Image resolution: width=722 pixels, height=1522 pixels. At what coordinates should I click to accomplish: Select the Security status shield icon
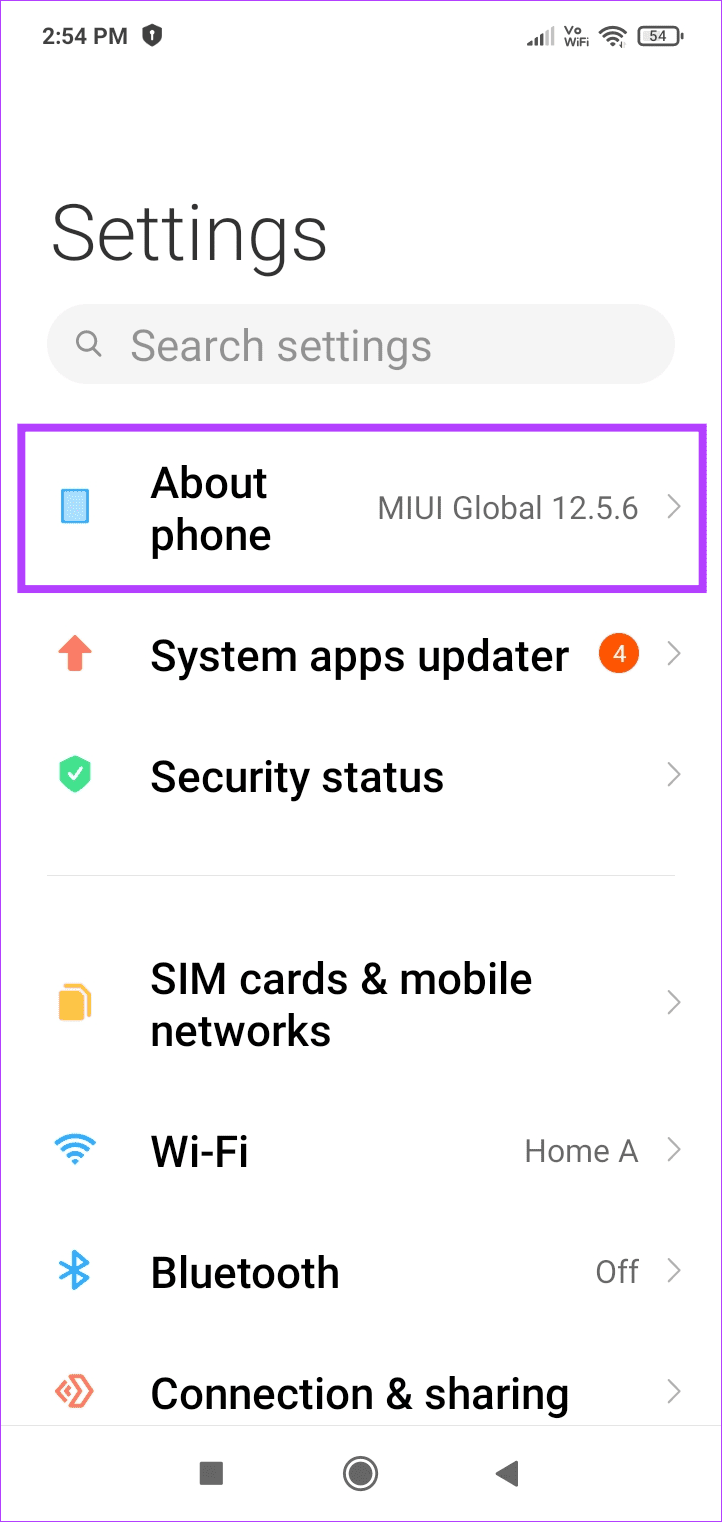74,775
